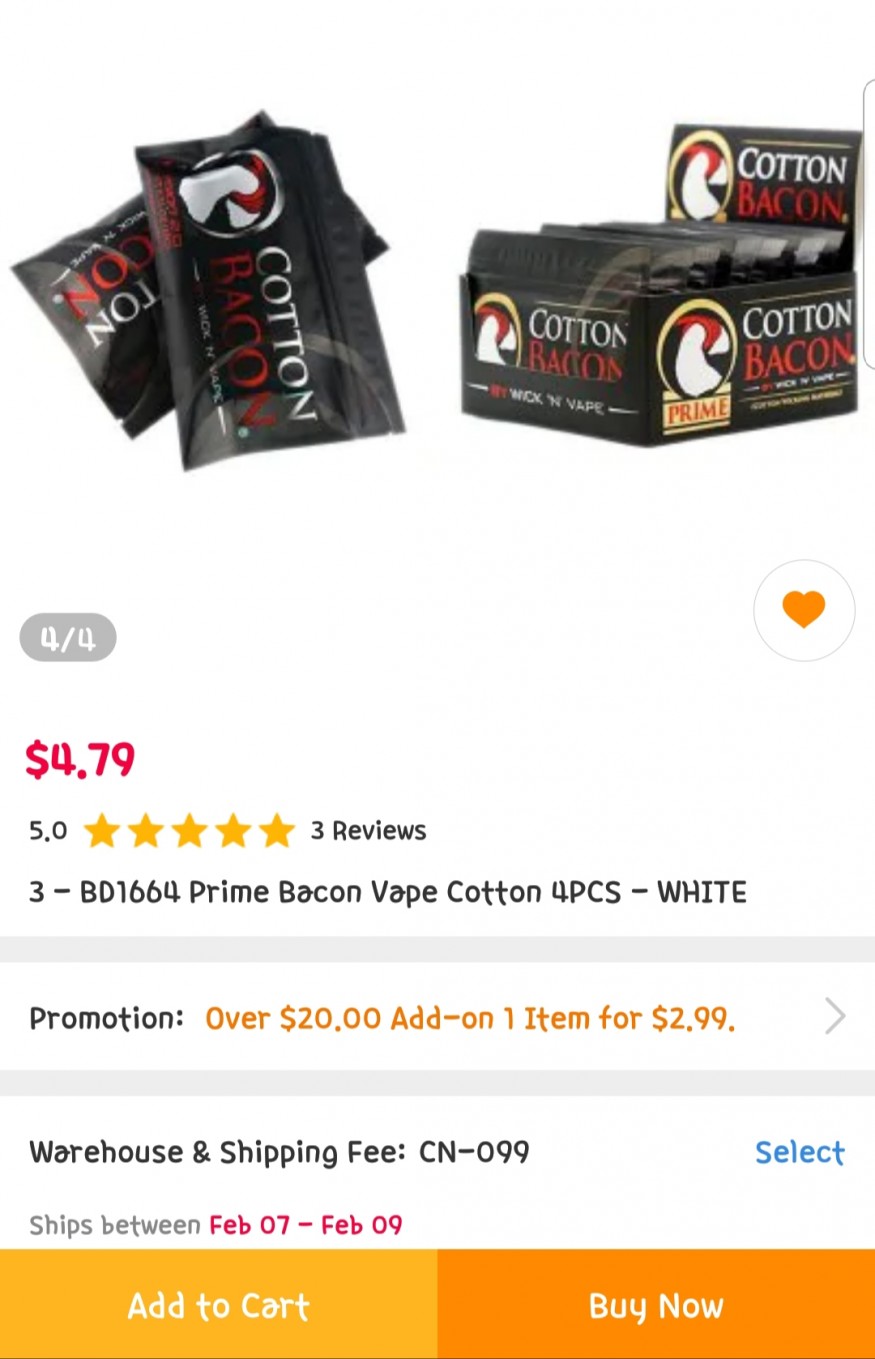Tap the orange heart favorite icon

tap(803, 609)
